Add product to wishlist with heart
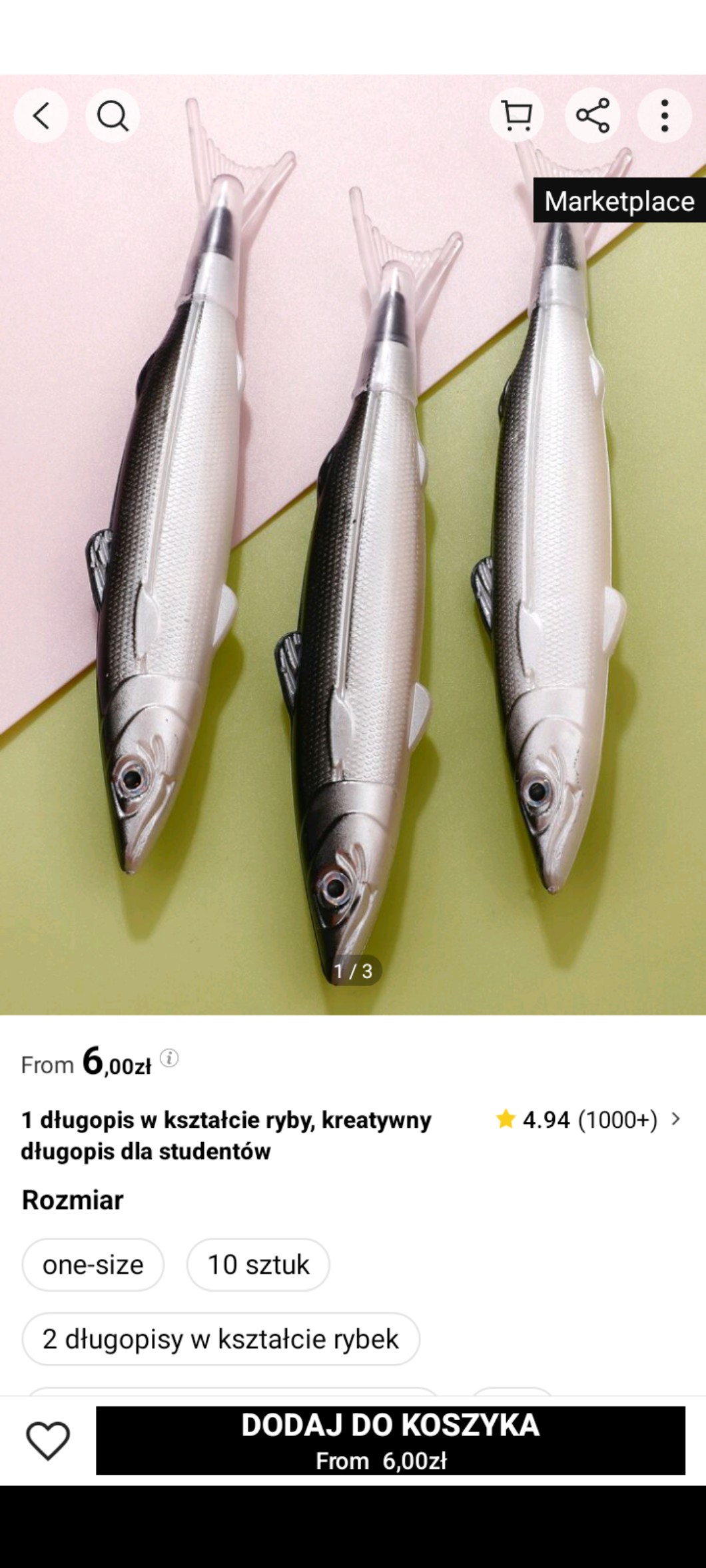The image size is (706, 1568). [48, 1440]
